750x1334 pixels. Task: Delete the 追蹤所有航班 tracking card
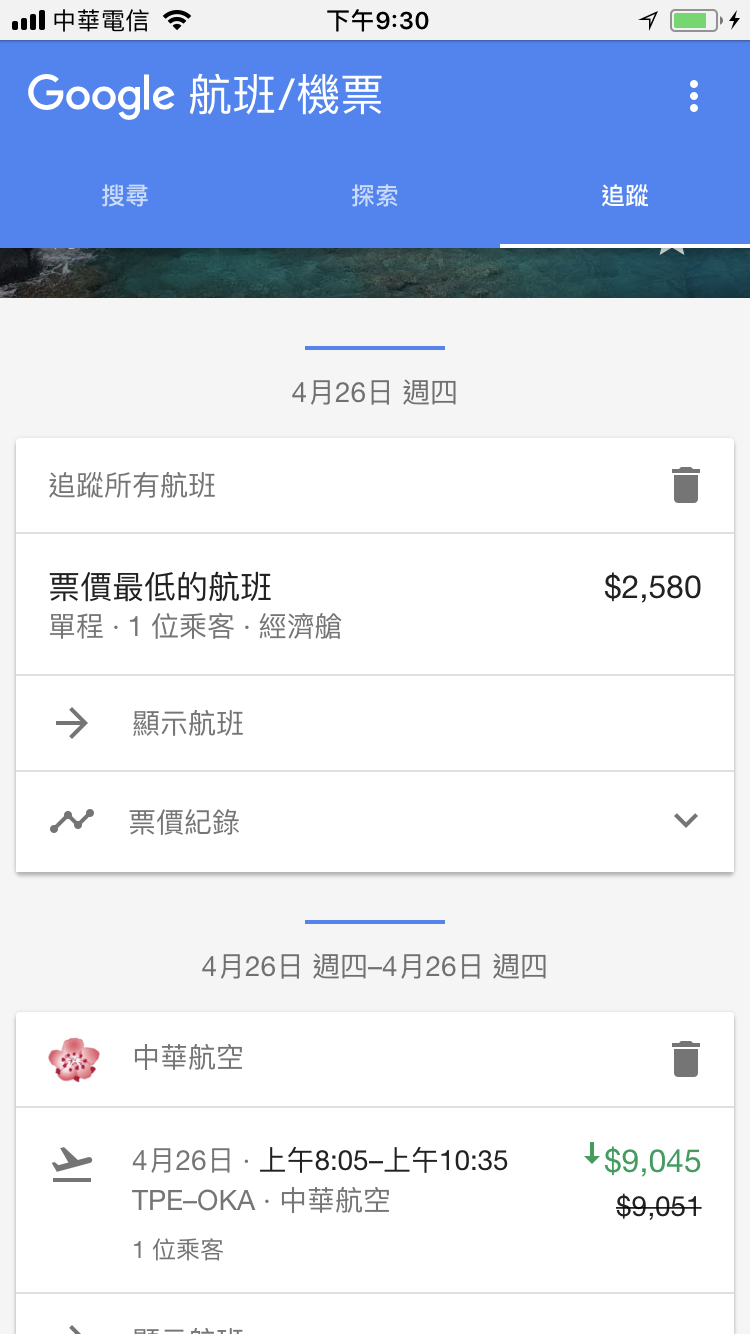click(686, 486)
